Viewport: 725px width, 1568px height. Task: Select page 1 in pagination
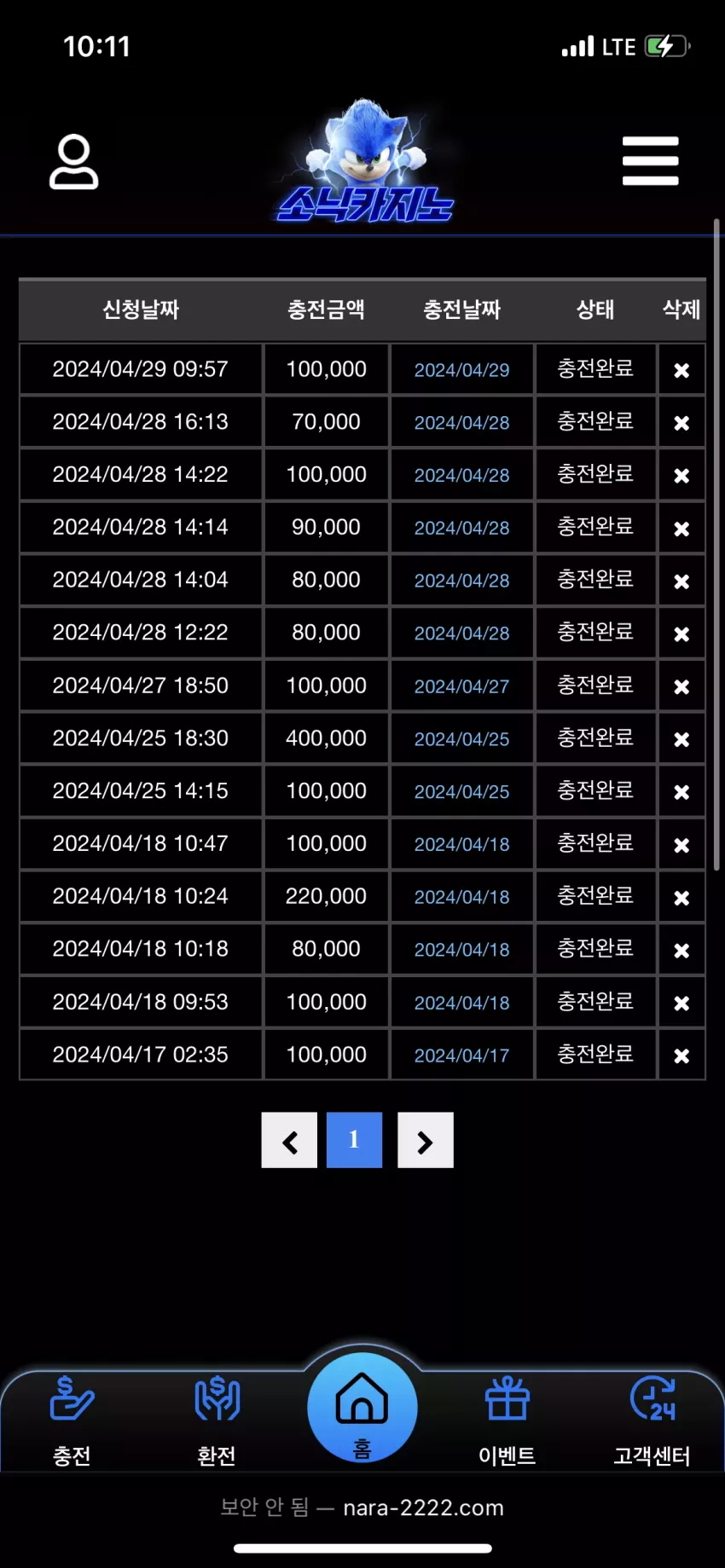coord(354,1140)
